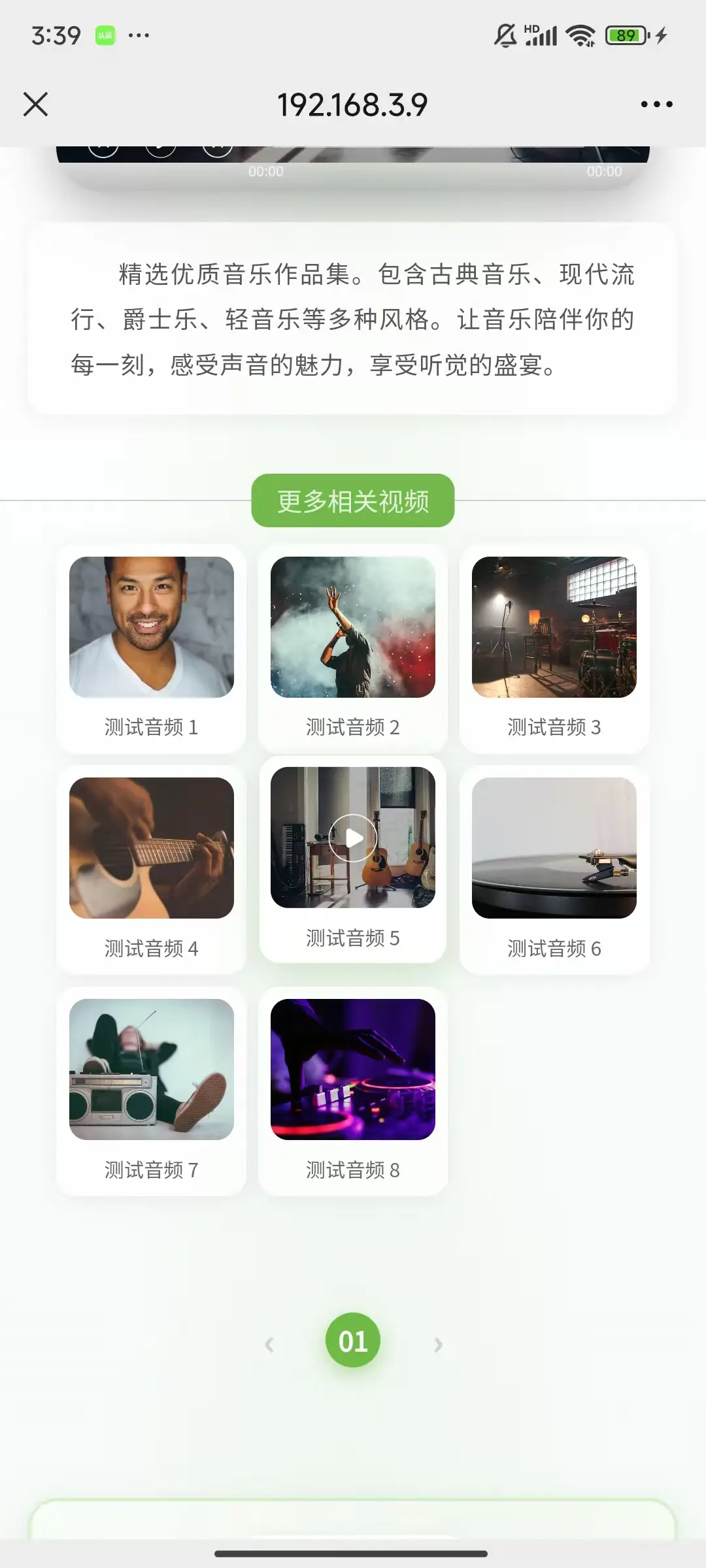The width and height of the screenshot is (706, 1568).
Task: Open the three-dot overflow menu
Action: tap(656, 105)
